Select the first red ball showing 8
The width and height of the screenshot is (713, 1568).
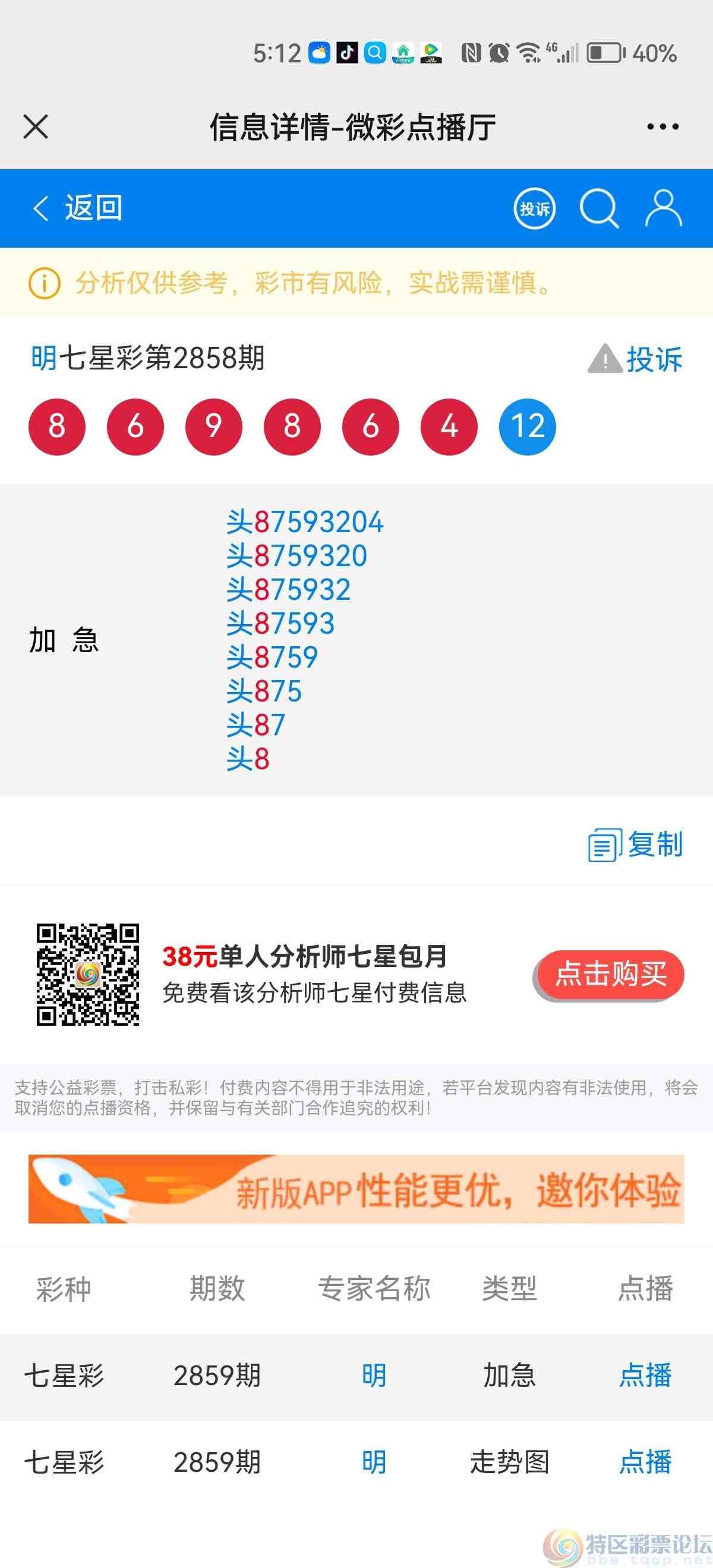tap(56, 426)
